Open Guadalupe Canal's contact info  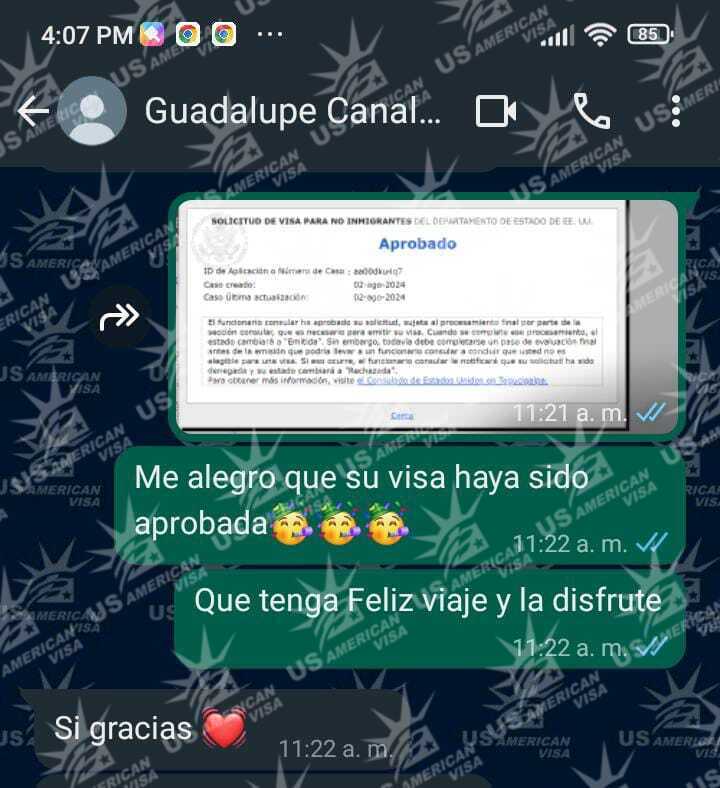click(292, 111)
